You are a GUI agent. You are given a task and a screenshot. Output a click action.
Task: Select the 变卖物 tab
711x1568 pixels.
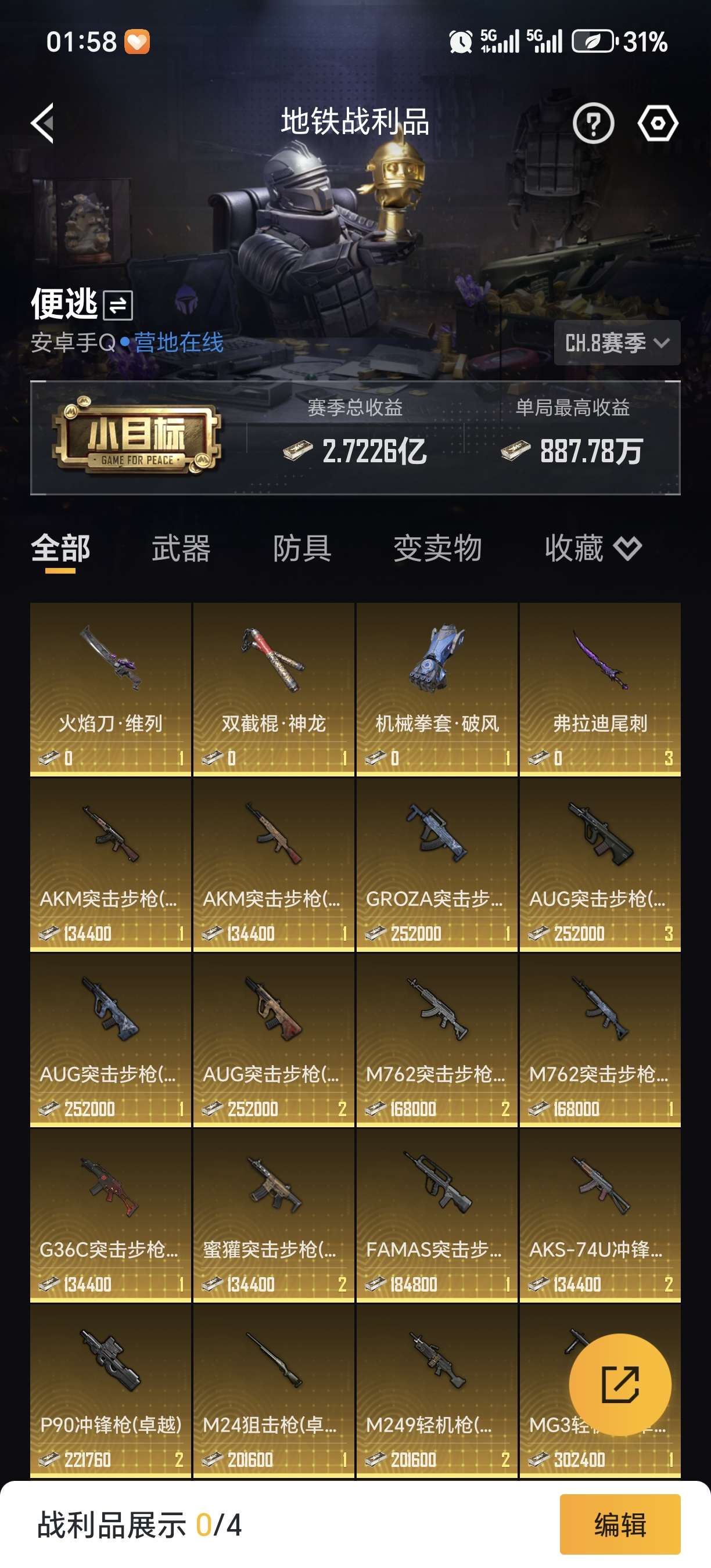437,548
